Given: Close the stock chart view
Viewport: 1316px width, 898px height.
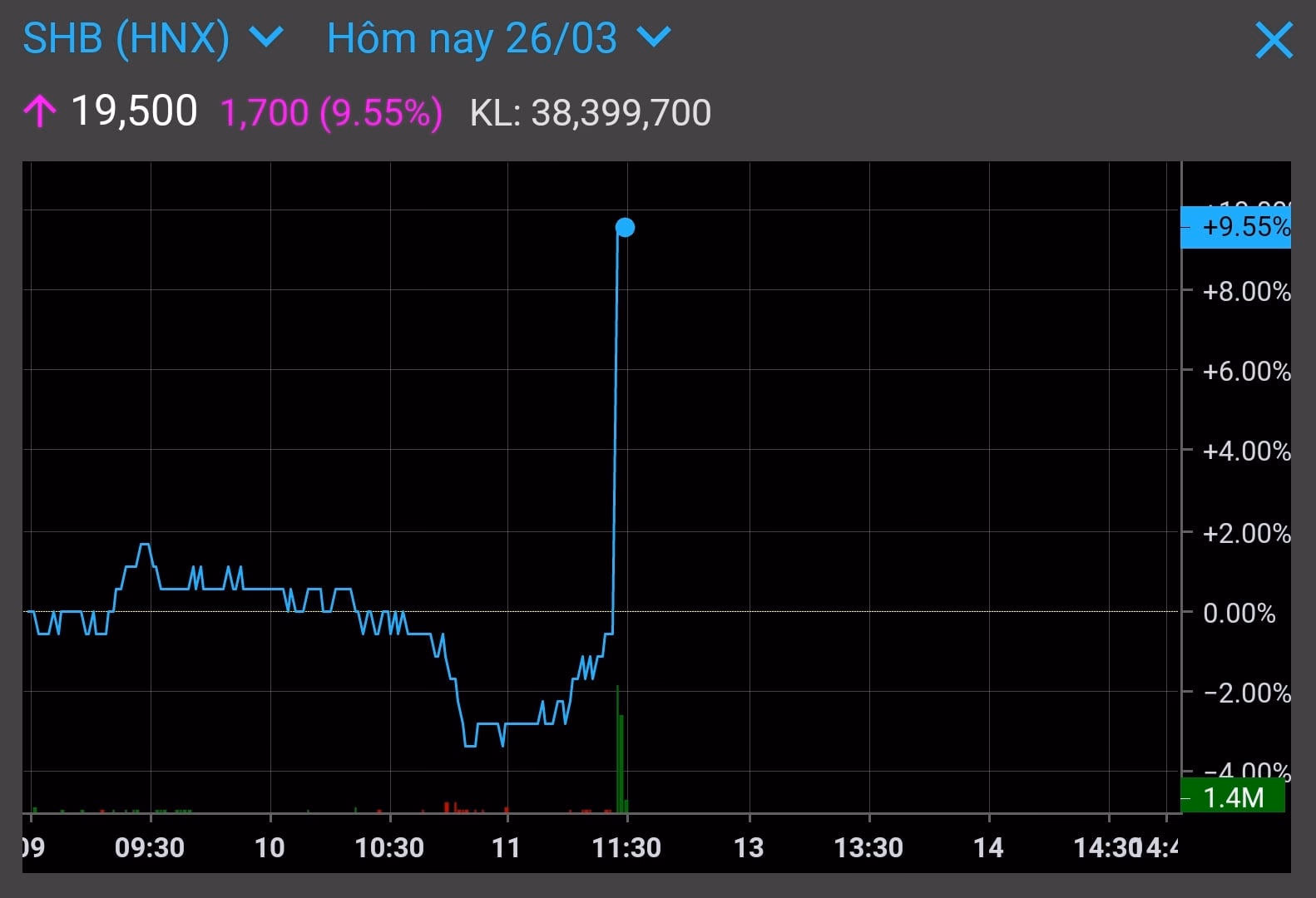Looking at the screenshot, I should pos(1274,40).
